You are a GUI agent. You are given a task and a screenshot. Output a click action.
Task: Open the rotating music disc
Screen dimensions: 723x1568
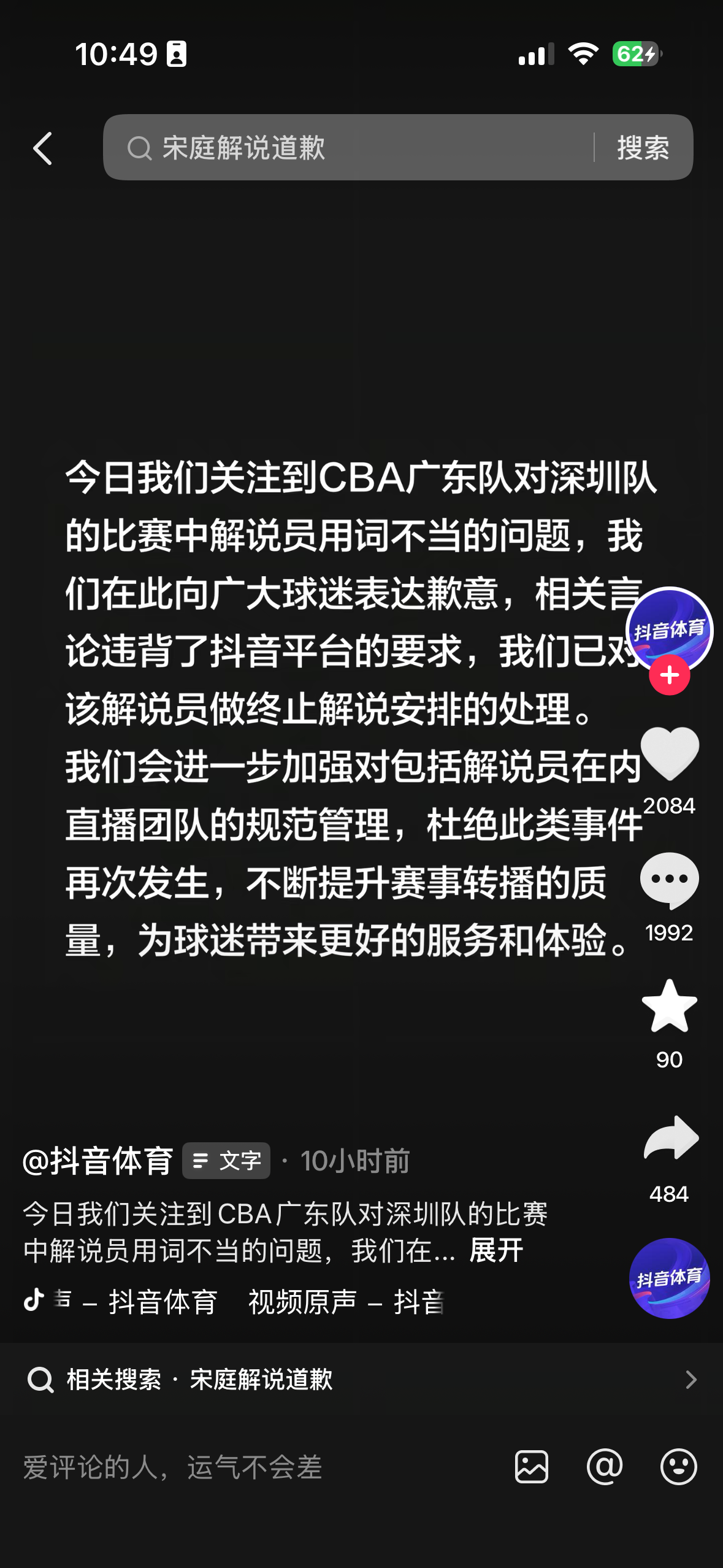[x=669, y=1278]
